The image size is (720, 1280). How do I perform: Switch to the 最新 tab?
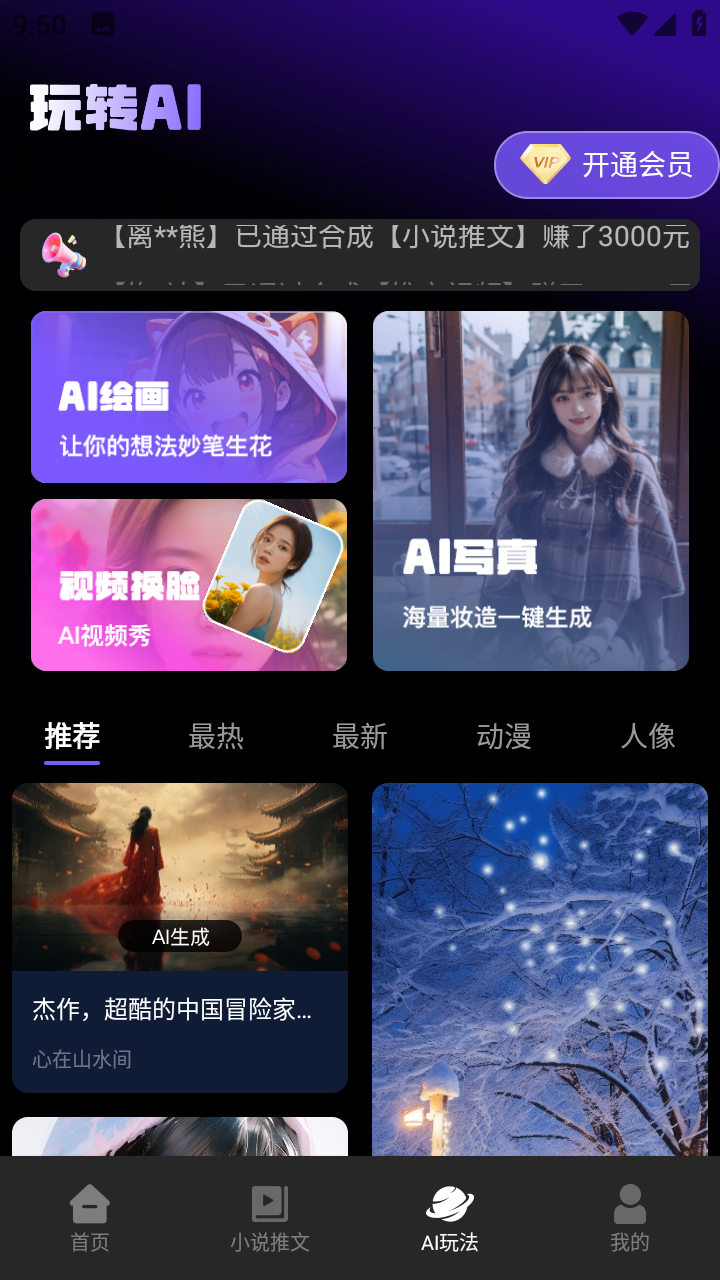[360, 737]
